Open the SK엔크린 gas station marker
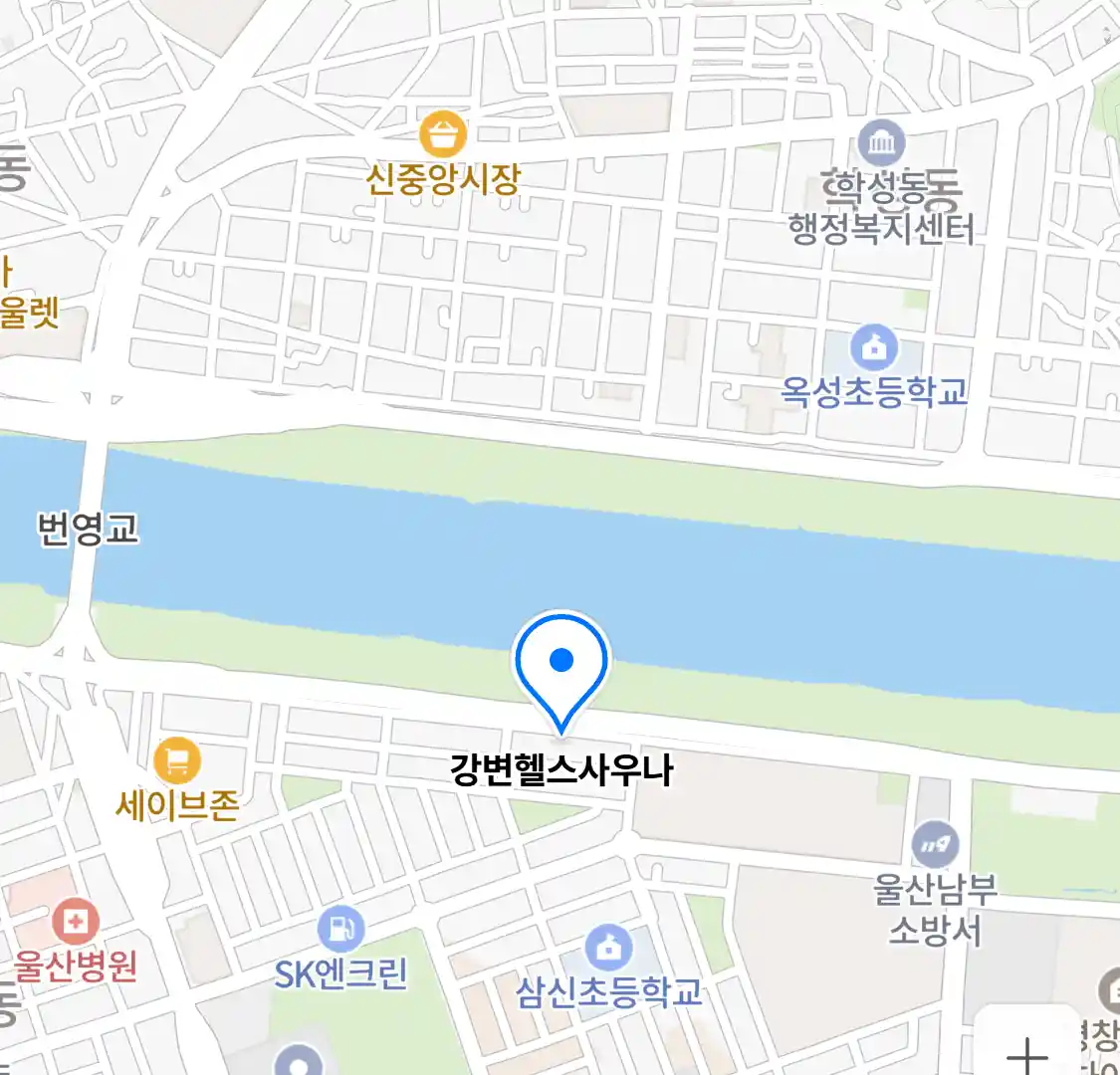 coord(341,930)
